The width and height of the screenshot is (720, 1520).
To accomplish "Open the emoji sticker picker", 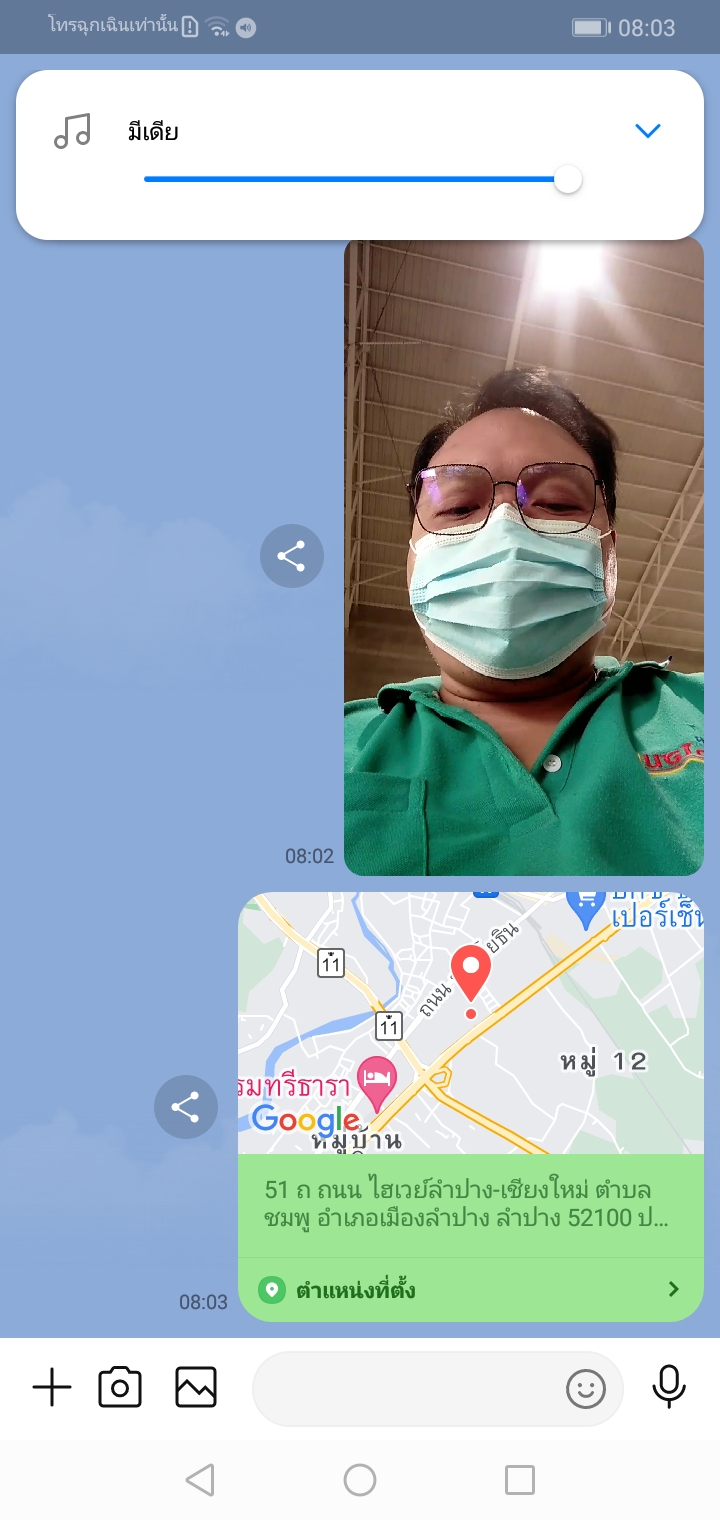I will pos(586,1388).
